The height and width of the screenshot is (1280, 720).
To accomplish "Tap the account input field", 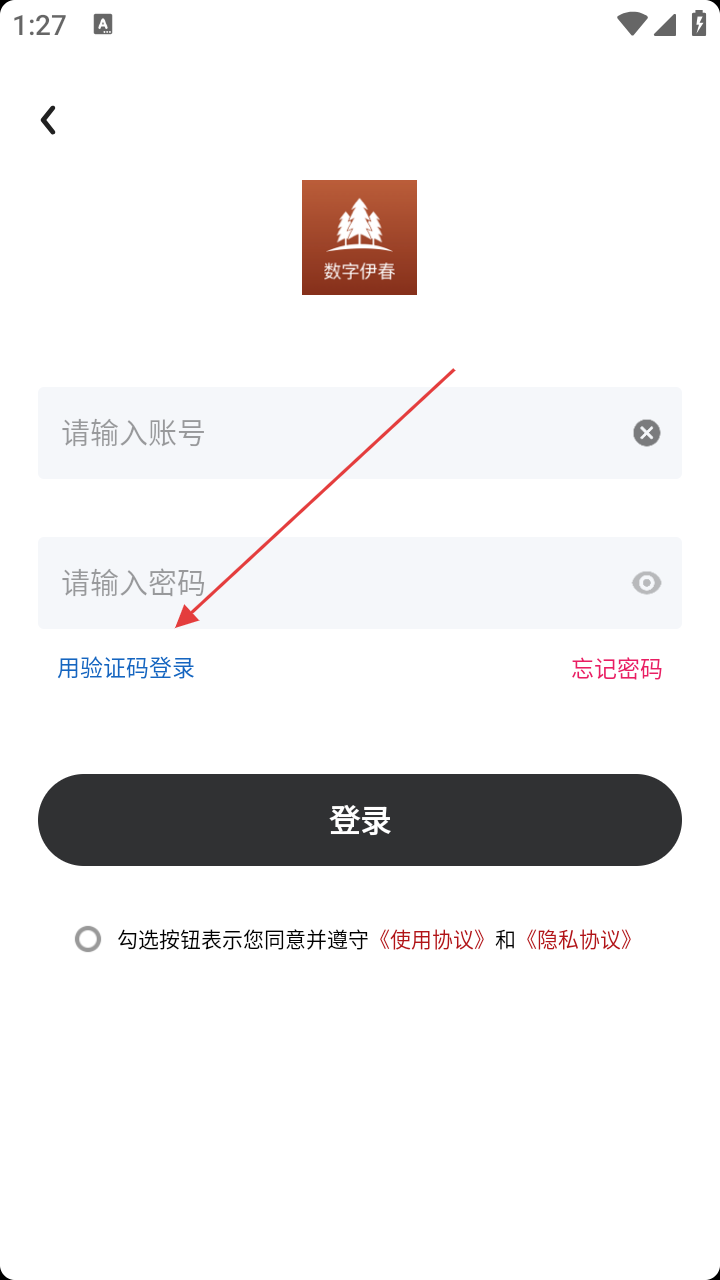I will [x=330, y=433].
